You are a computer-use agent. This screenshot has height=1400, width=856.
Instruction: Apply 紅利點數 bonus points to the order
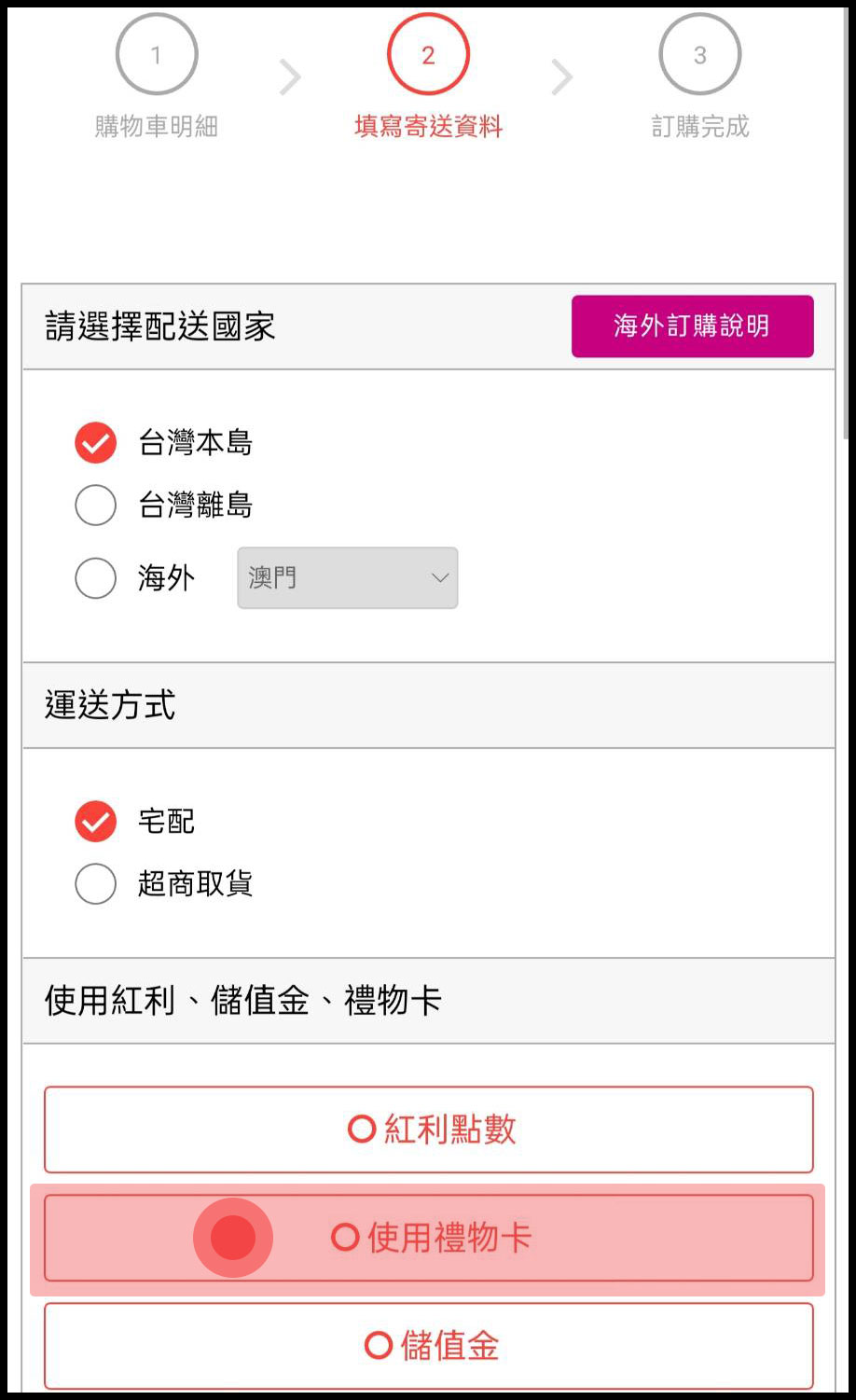click(428, 1129)
